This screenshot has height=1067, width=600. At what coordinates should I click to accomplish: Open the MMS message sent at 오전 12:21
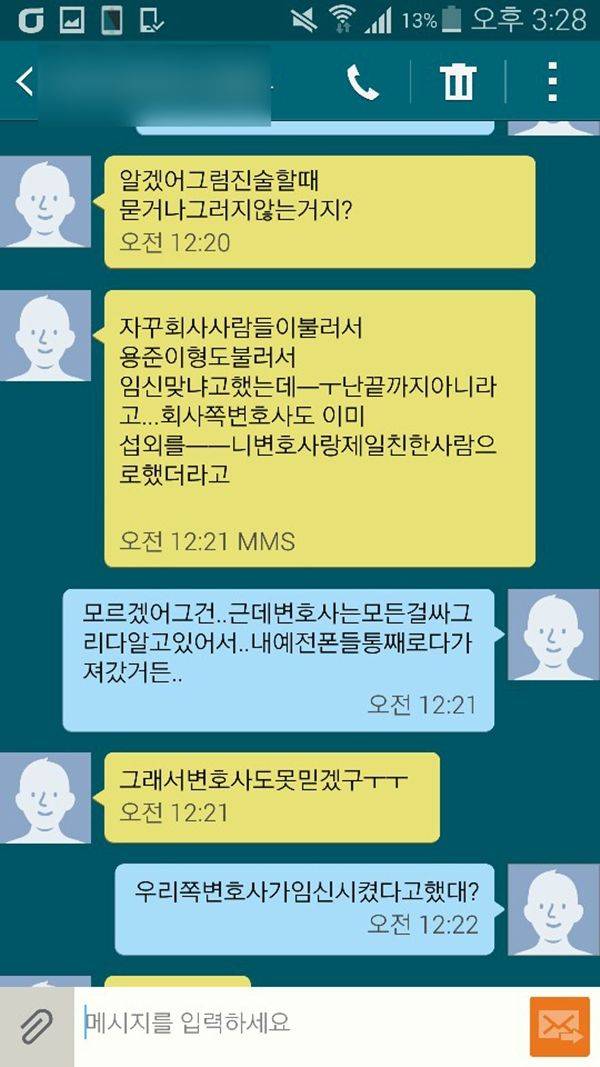coord(320,428)
